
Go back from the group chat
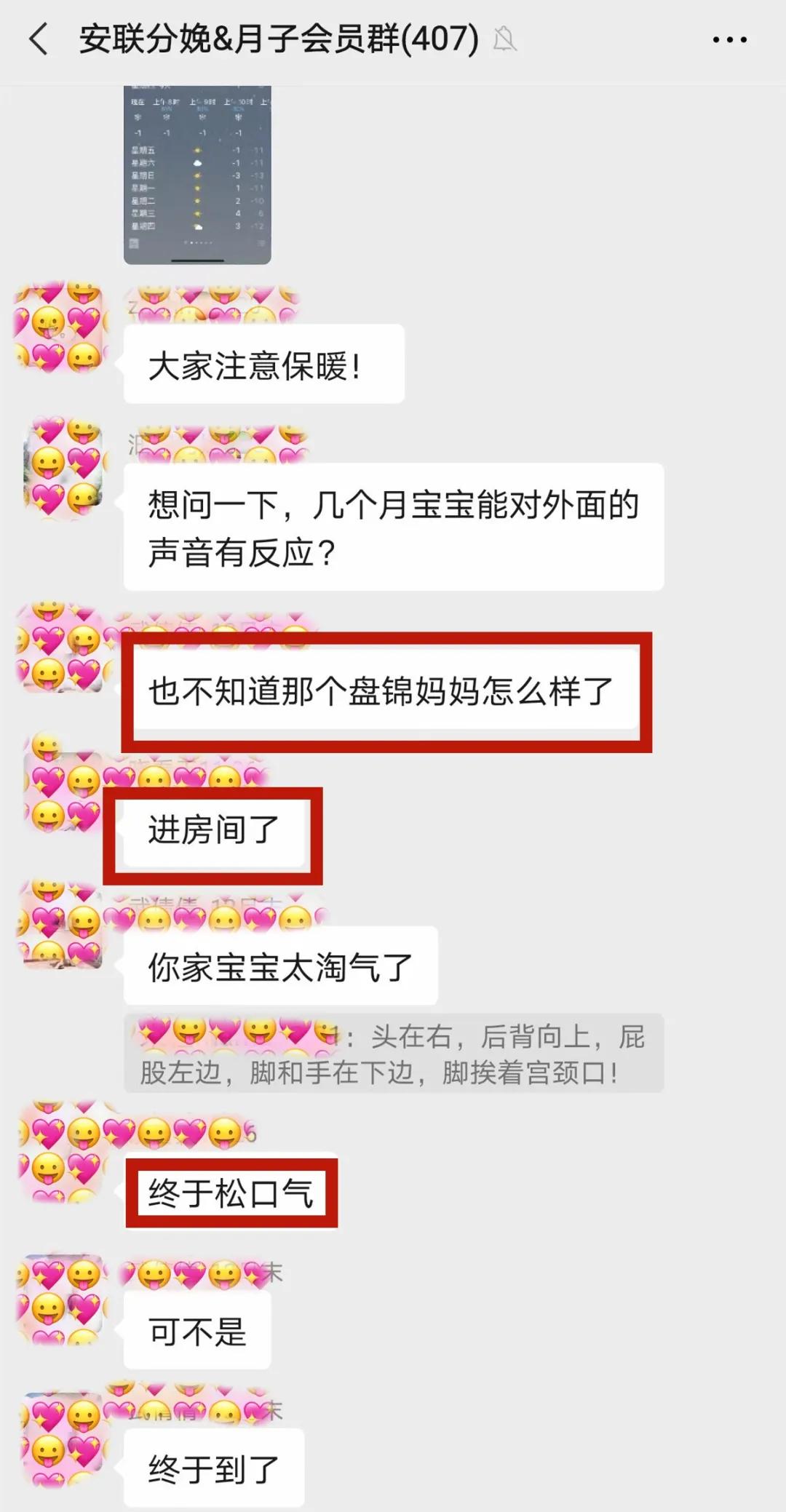pos(38,39)
